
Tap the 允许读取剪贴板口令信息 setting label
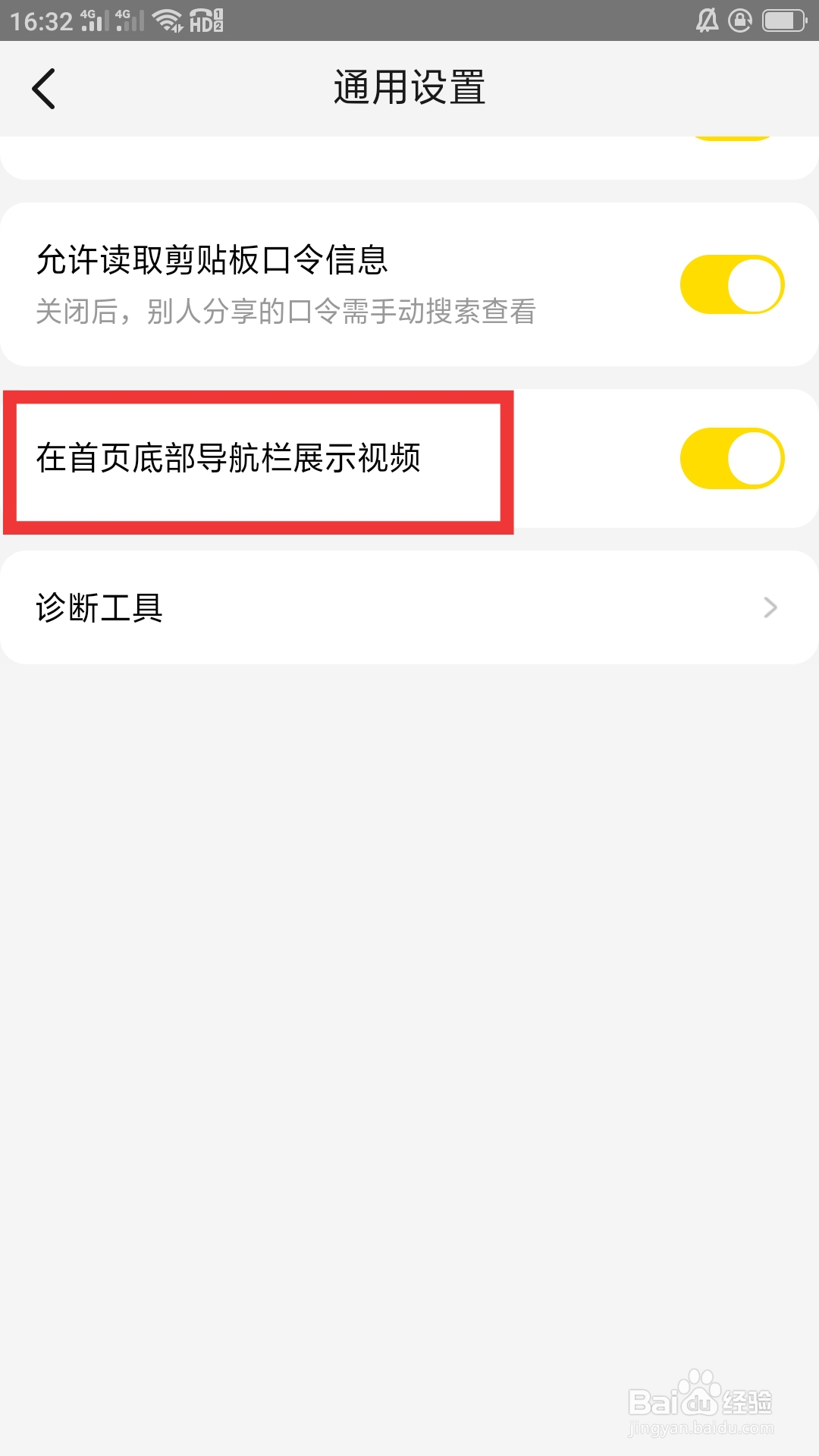(215, 258)
